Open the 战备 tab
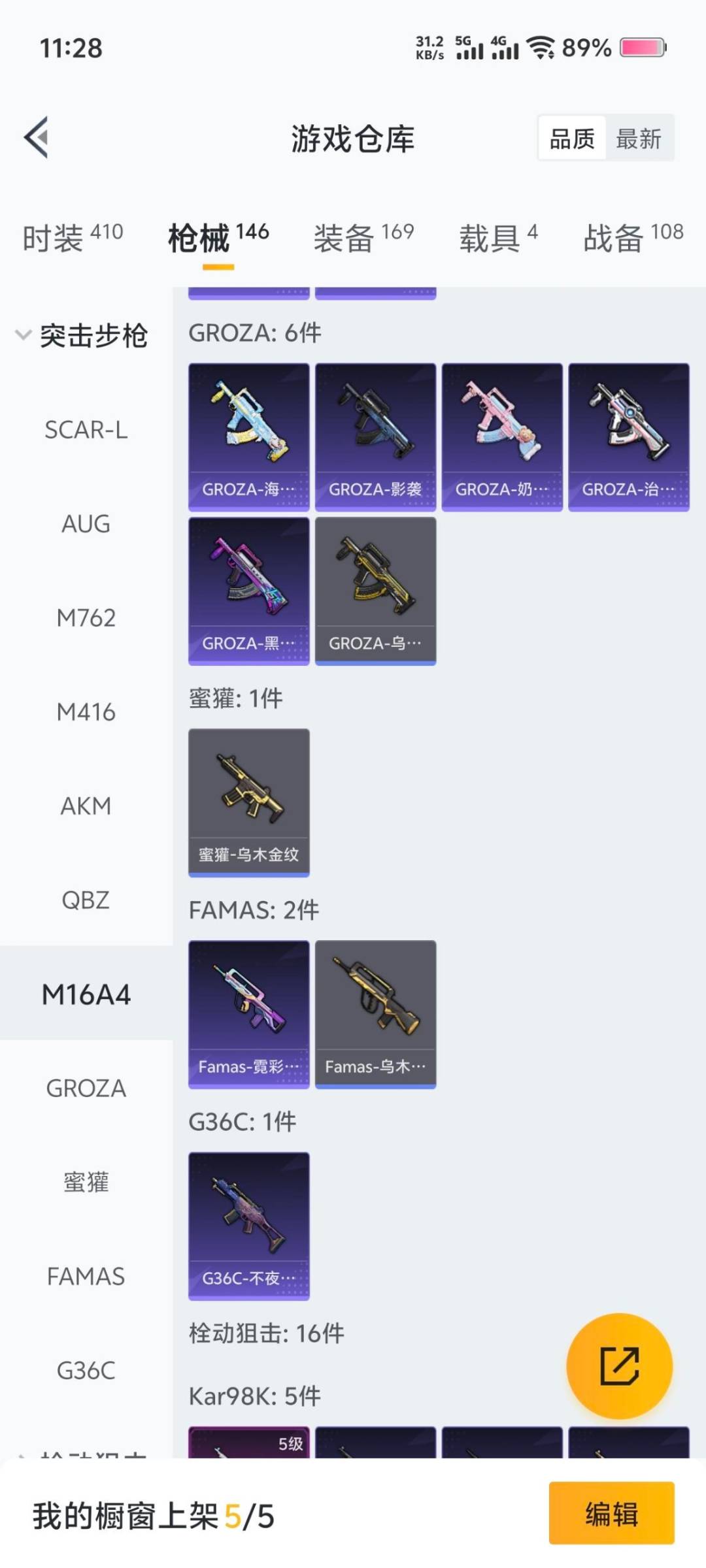Screen dimensions: 706x1568 (633, 237)
